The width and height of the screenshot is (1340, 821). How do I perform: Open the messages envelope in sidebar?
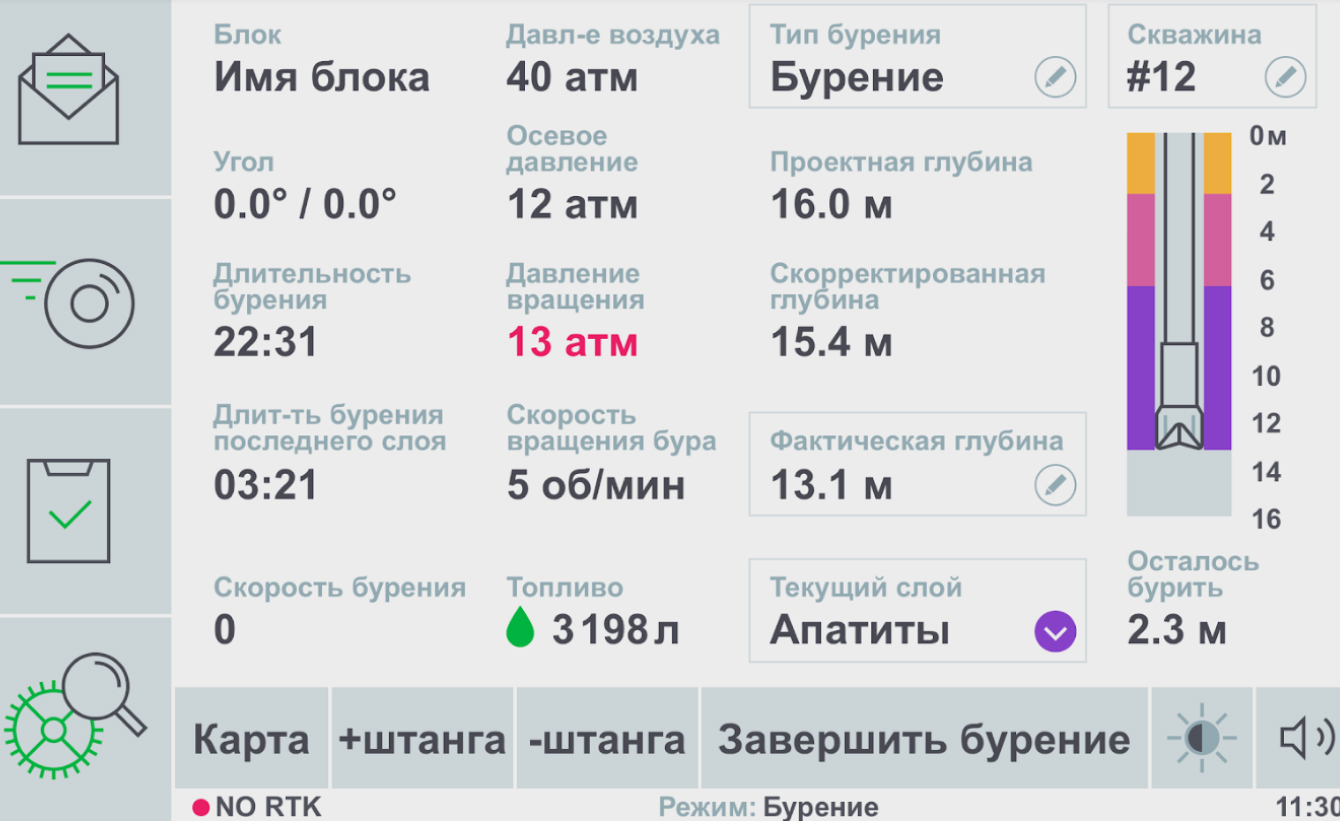tap(69, 90)
